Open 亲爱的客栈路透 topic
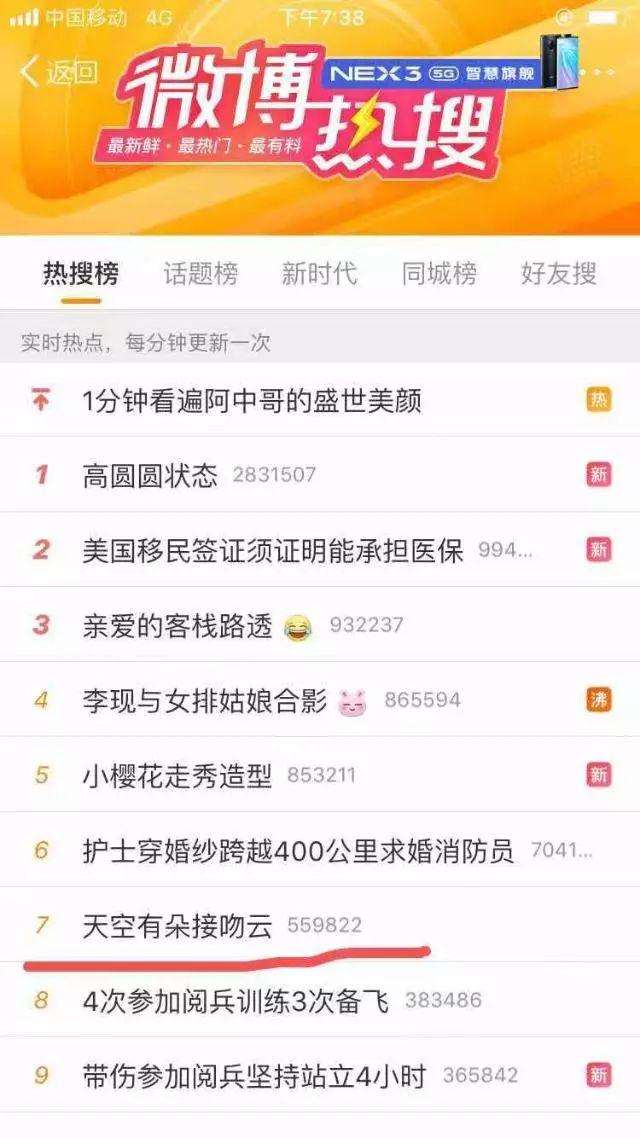 point(177,626)
